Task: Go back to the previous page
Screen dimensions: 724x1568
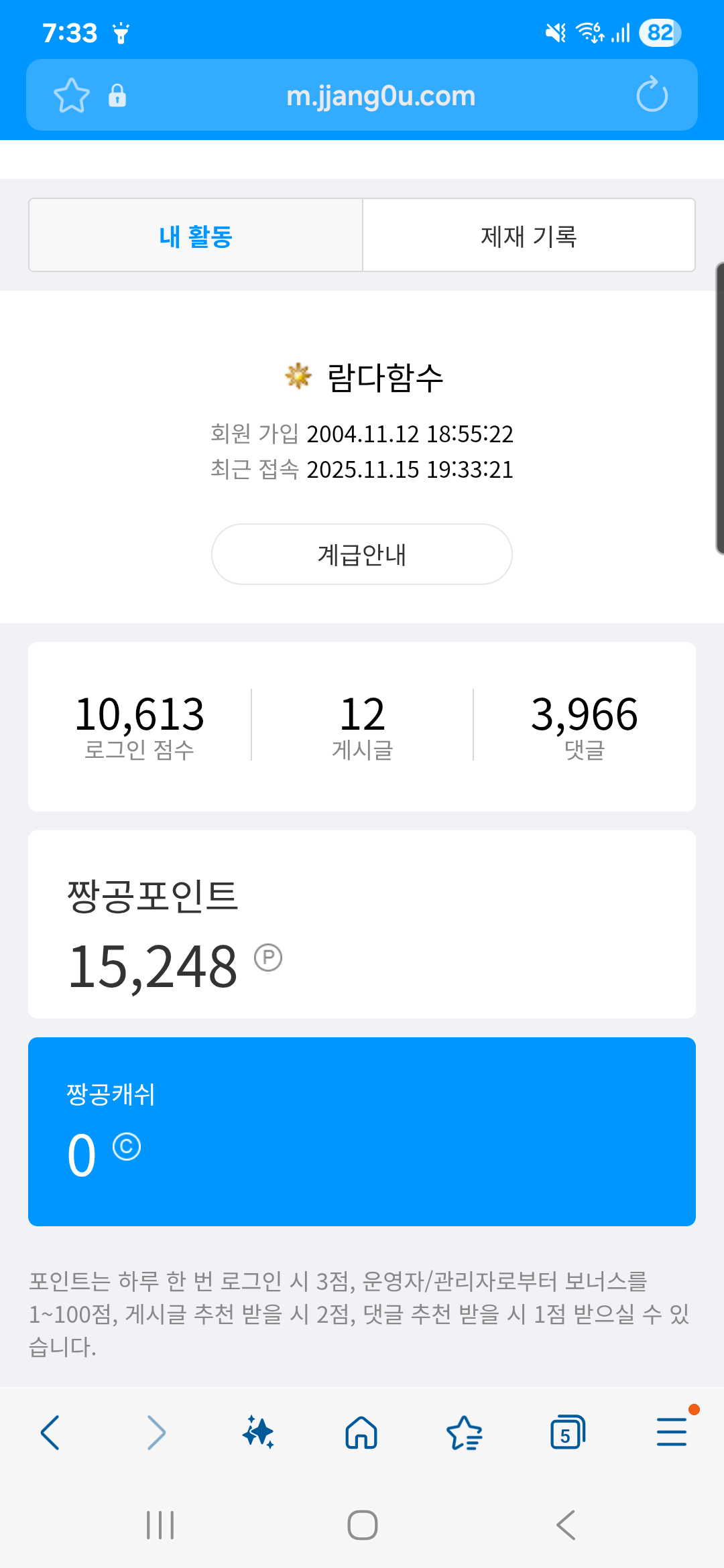Action: 51,1433
